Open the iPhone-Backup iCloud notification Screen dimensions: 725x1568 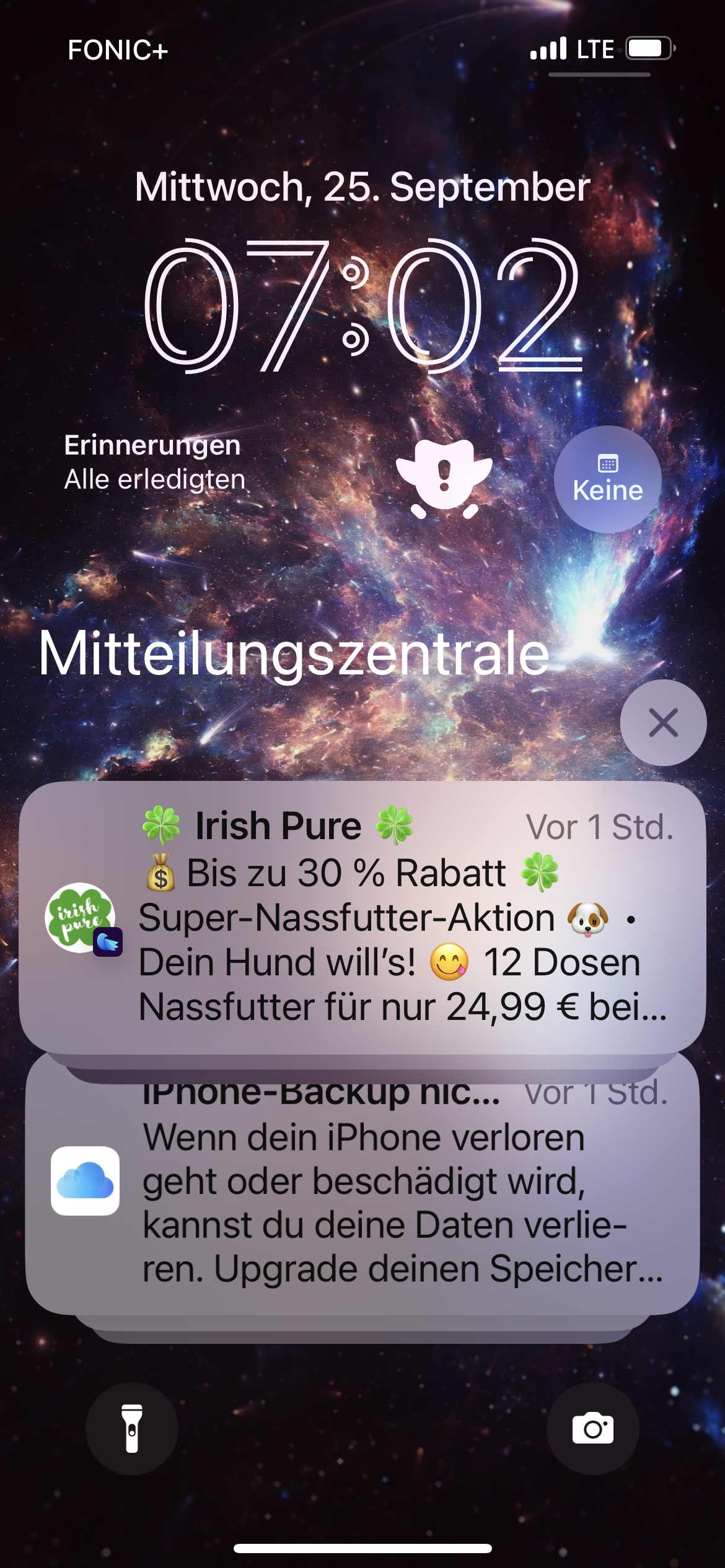tap(362, 1184)
